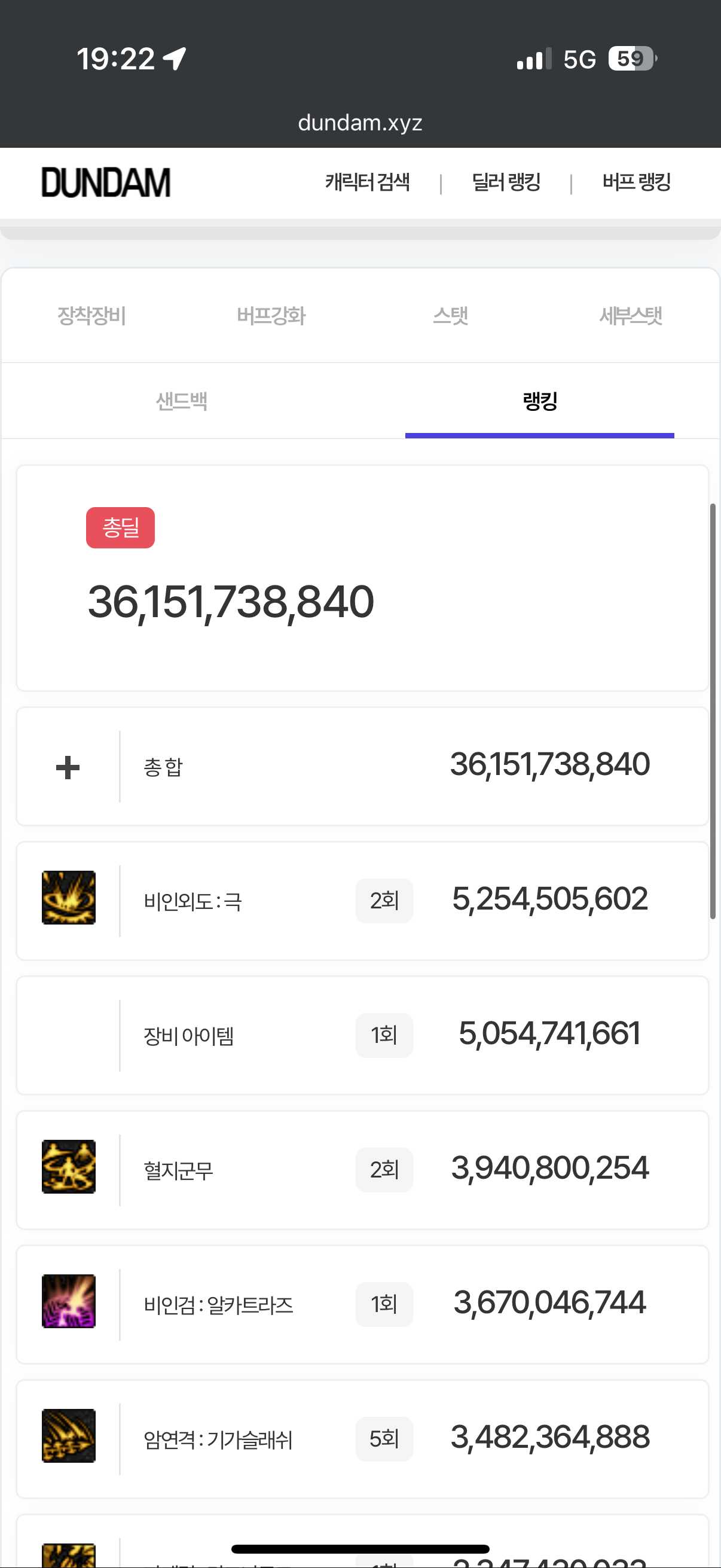Switch to the 세부스탯 tab
The width and height of the screenshot is (721, 1568).
click(x=630, y=316)
